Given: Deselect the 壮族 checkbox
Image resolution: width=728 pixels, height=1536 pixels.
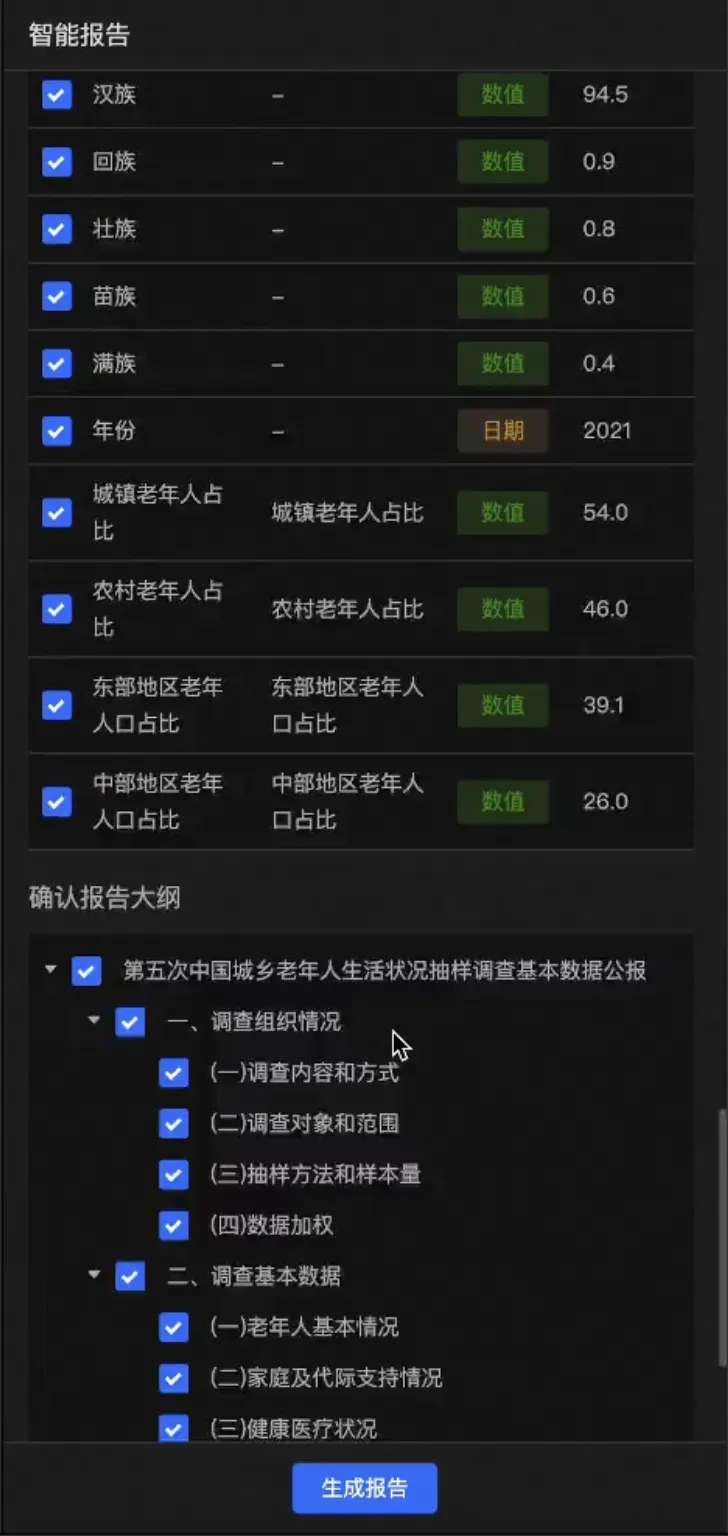Looking at the screenshot, I should [x=57, y=229].
